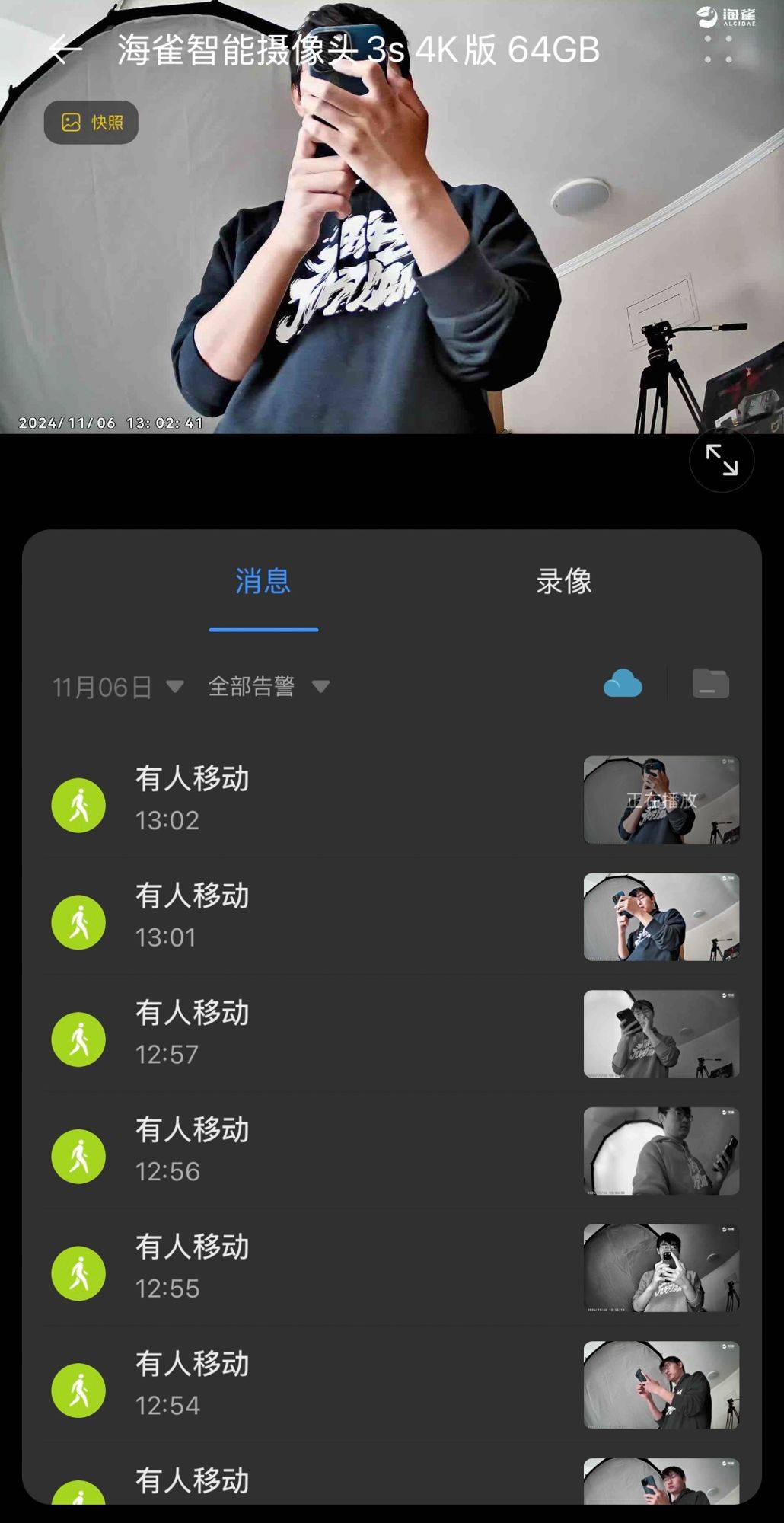This screenshot has height=1523, width=784.
Task: View the 12:54 alert thumbnail
Action: [661, 1384]
